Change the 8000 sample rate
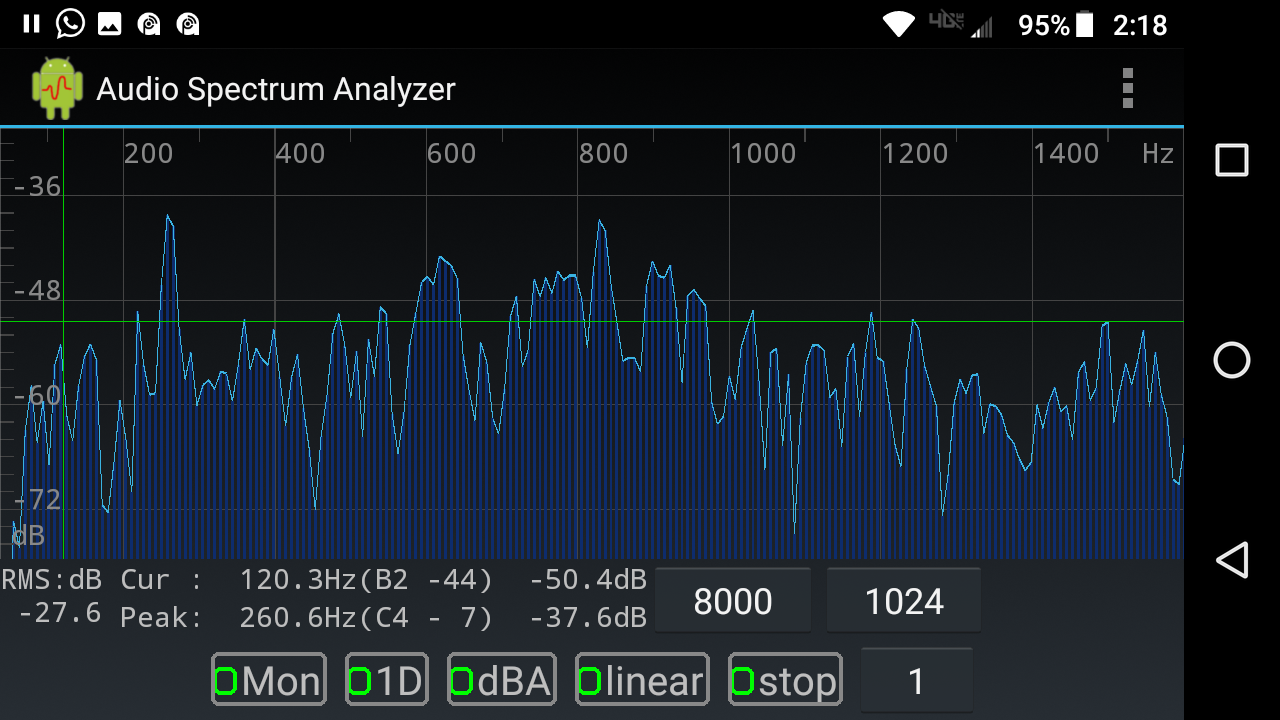Image resolution: width=1280 pixels, height=720 pixels. [733, 601]
